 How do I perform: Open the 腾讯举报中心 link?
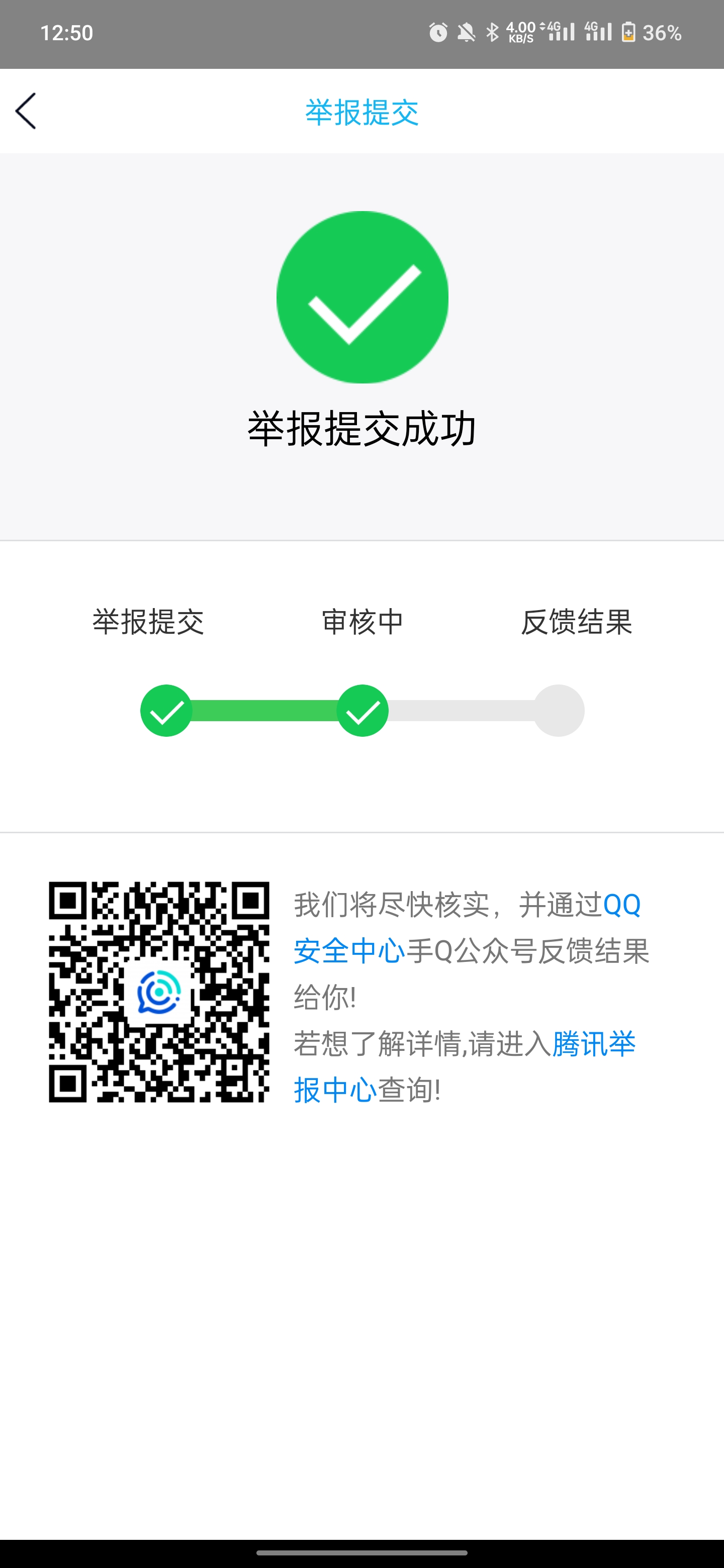pos(594,1044)
